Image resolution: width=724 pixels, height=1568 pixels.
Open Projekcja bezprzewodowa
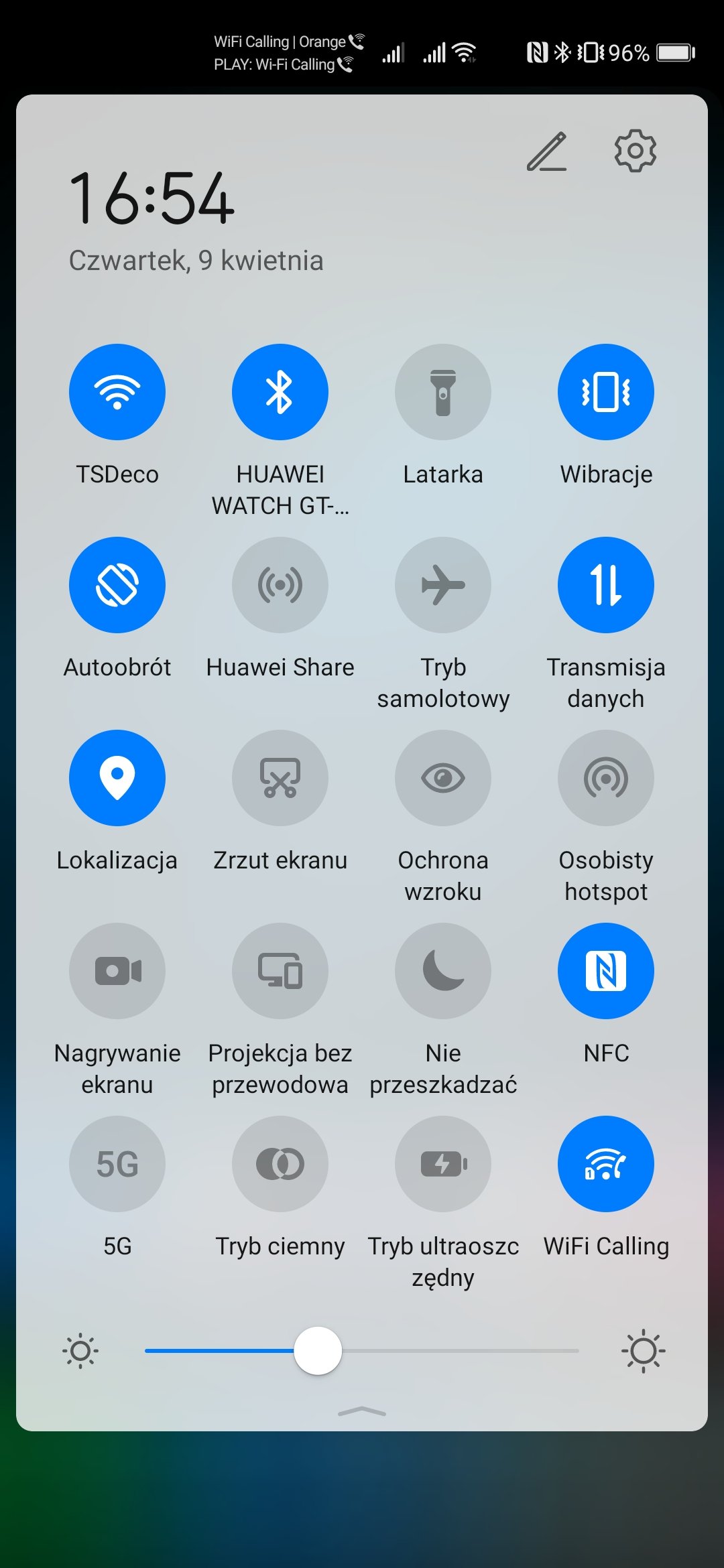point(280,971)
